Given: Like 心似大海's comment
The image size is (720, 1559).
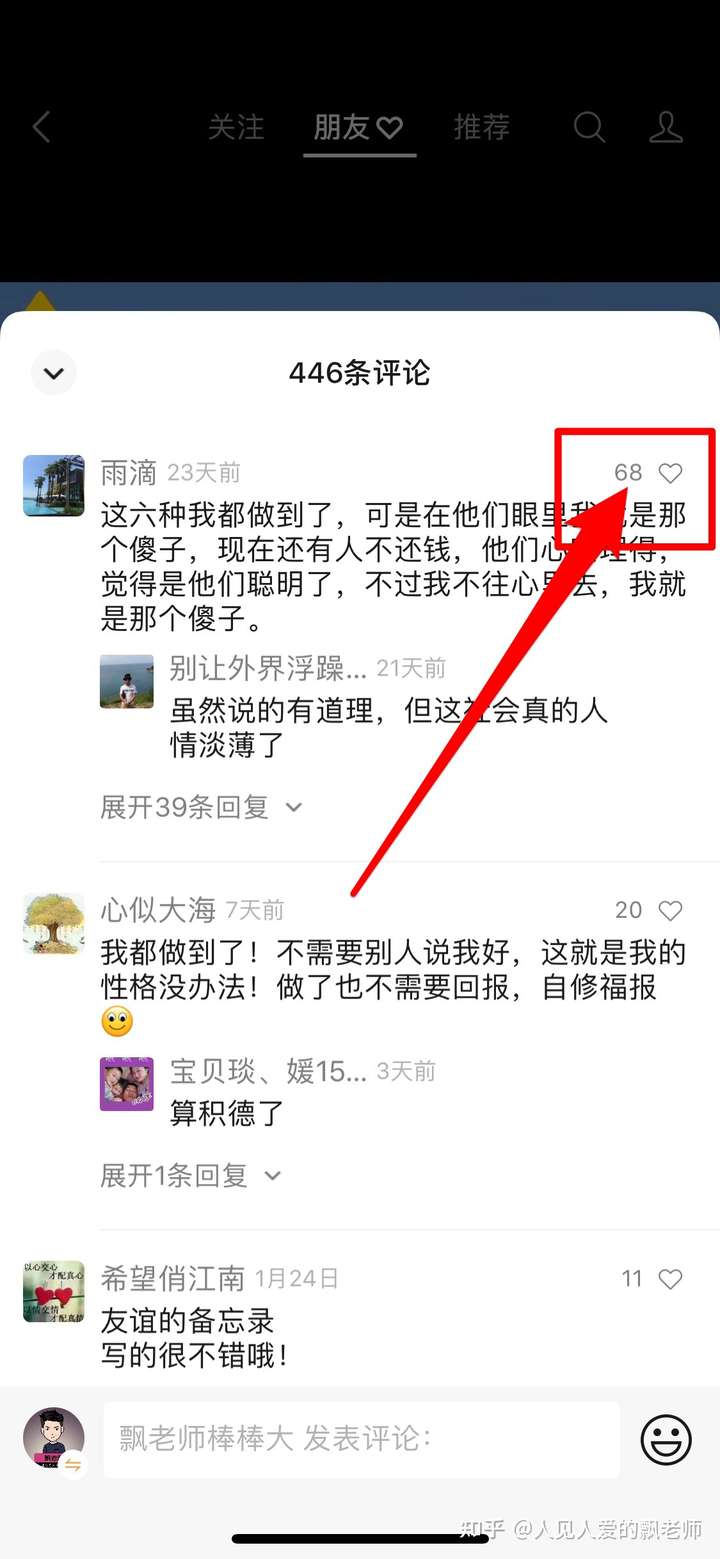Looking at the screenshot, I should [670, 910].
